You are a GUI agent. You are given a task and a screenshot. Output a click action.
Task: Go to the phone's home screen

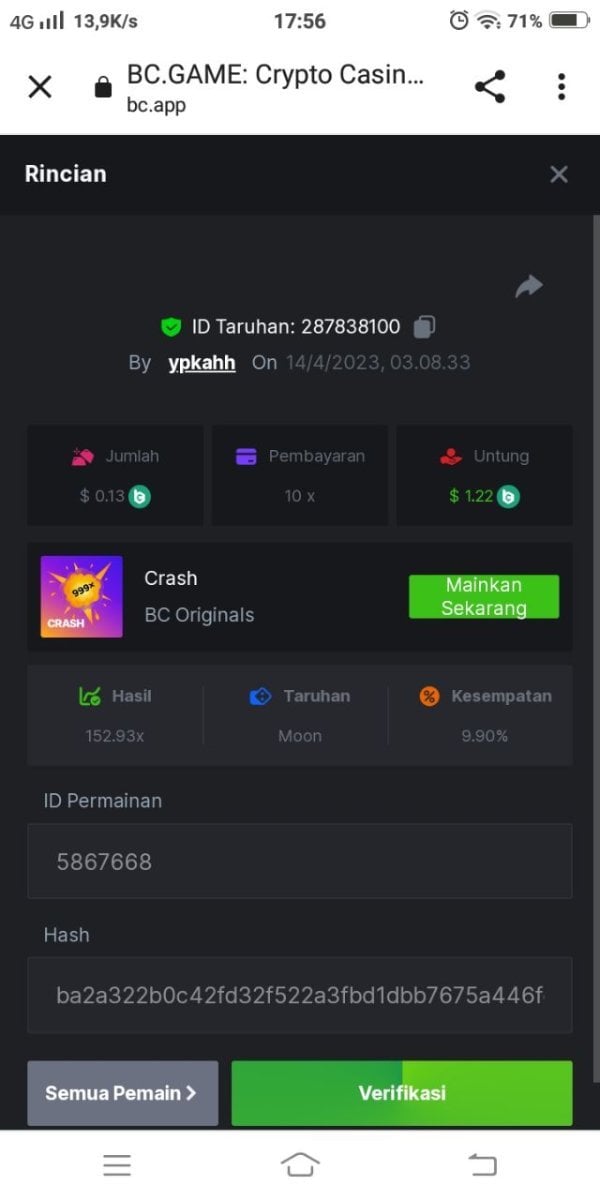point(300,1165)
